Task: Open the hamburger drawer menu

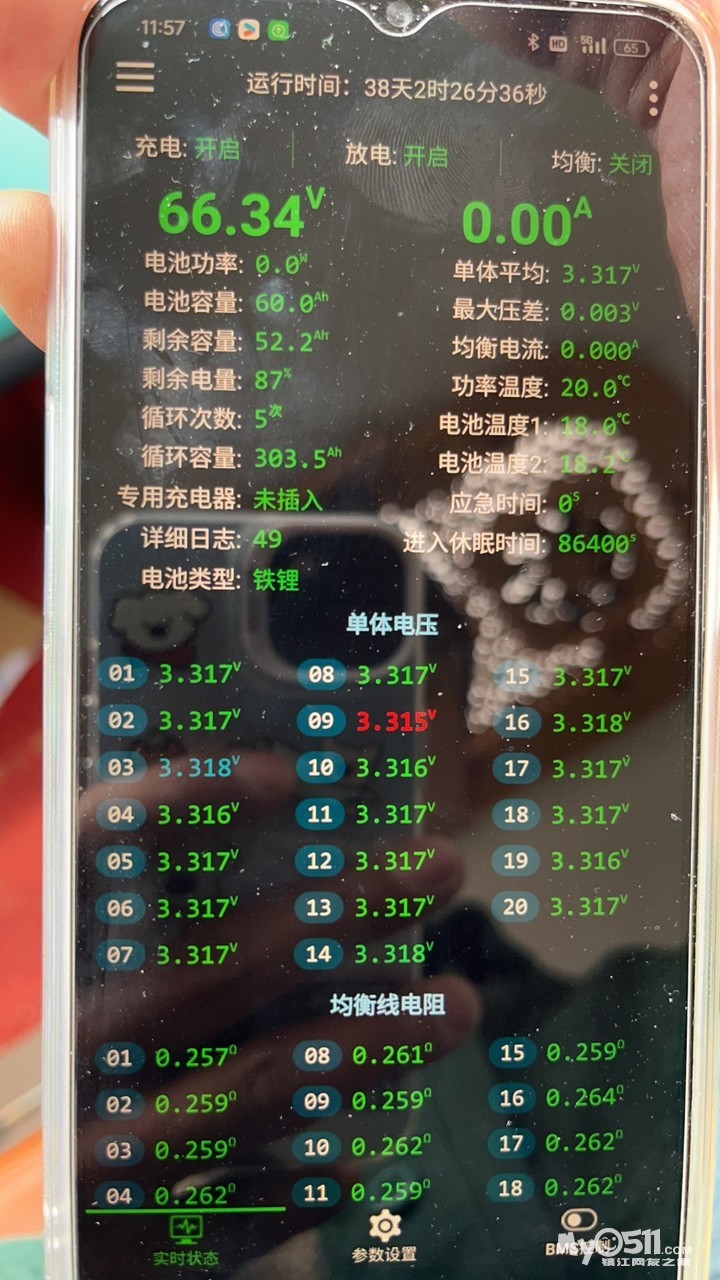Action: (135, 77)
